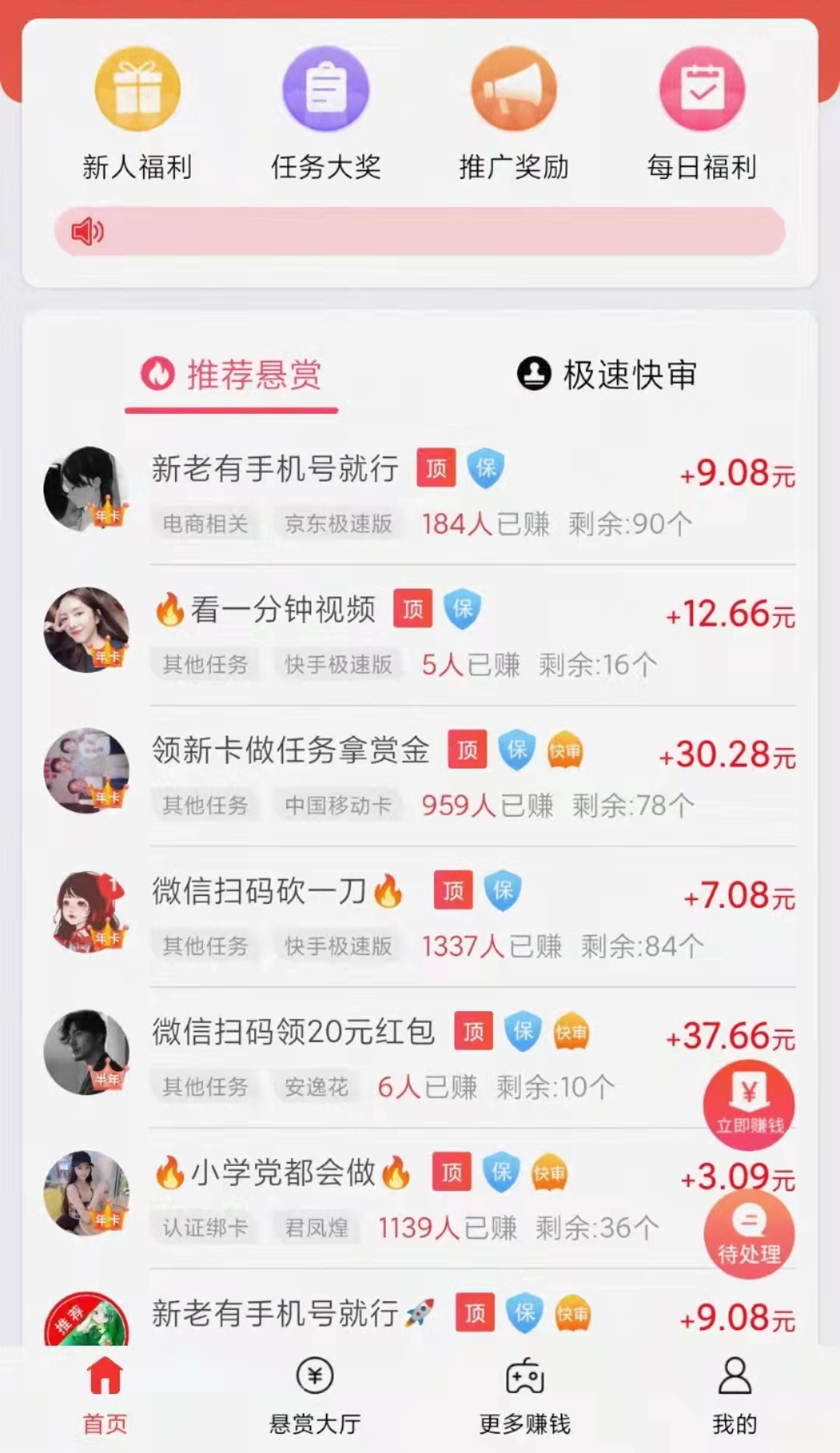Tap the announcement speaker bar
The height and width of the screenshot is (1453, 840).
[420, 232]
